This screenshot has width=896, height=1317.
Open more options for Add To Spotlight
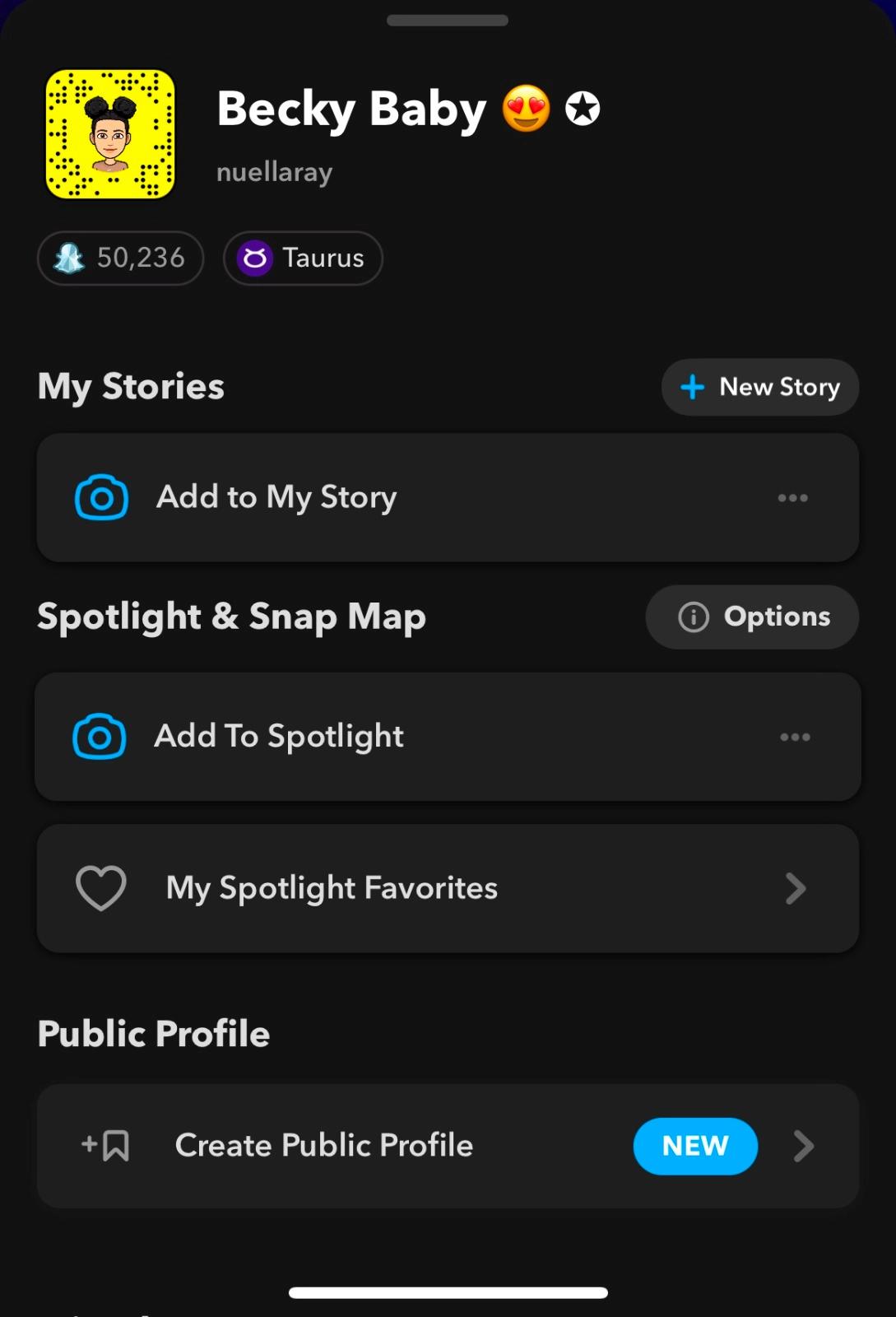(795, 737)
